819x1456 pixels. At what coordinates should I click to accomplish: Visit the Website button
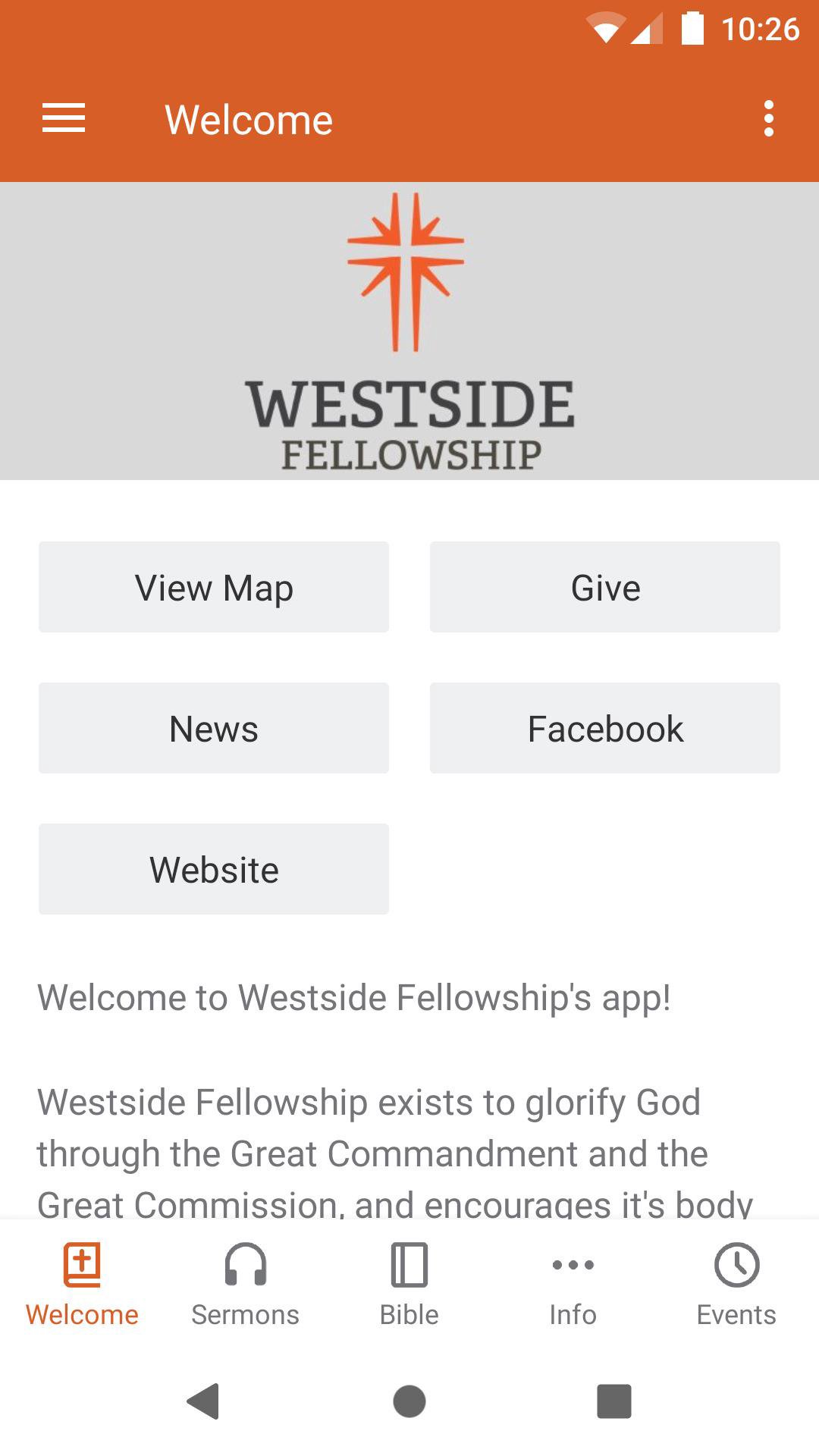[x=214, y=869]
